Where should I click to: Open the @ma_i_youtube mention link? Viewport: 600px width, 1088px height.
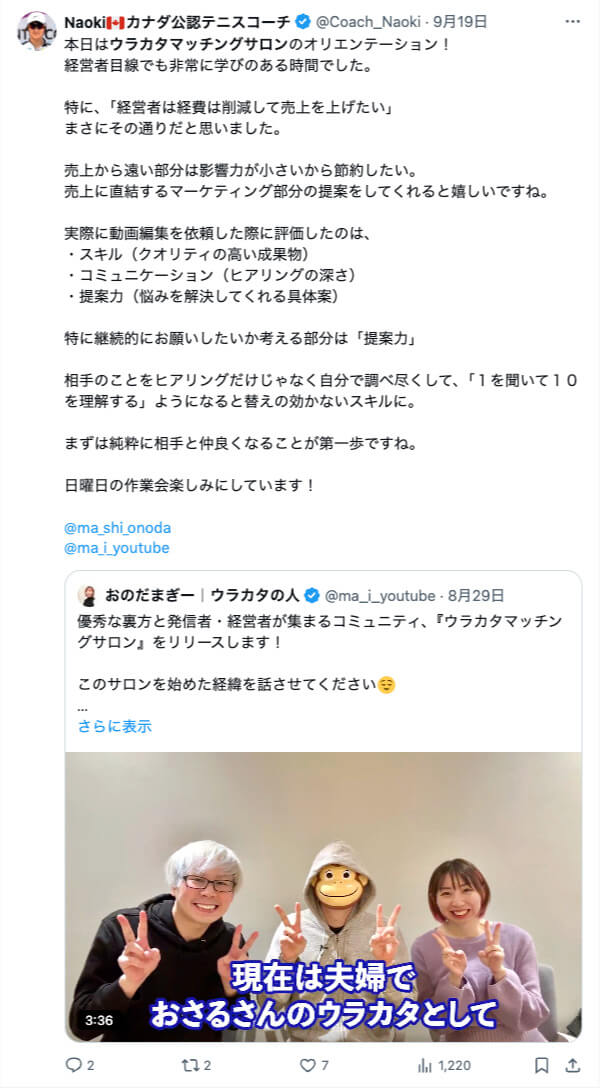[116, 548]
